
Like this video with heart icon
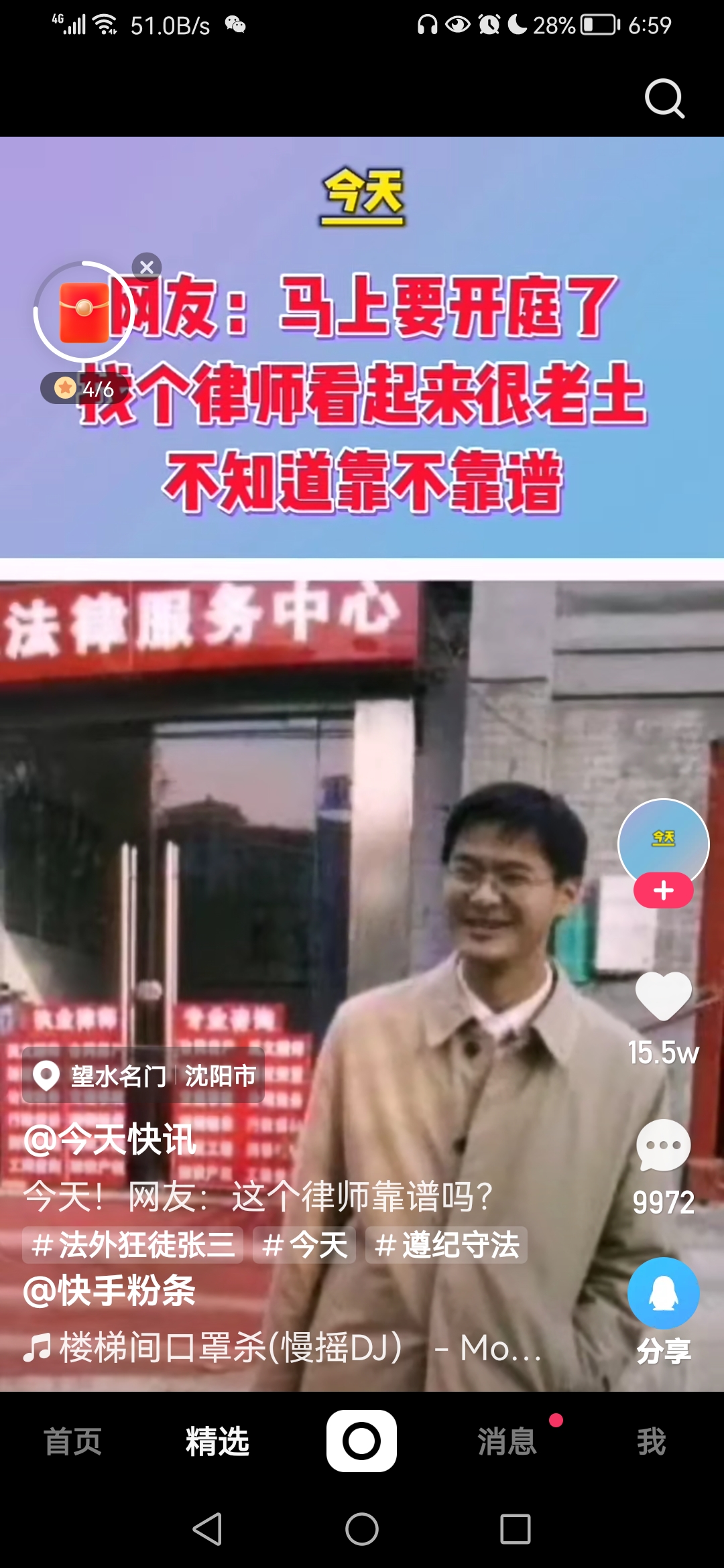pos(663,996)
